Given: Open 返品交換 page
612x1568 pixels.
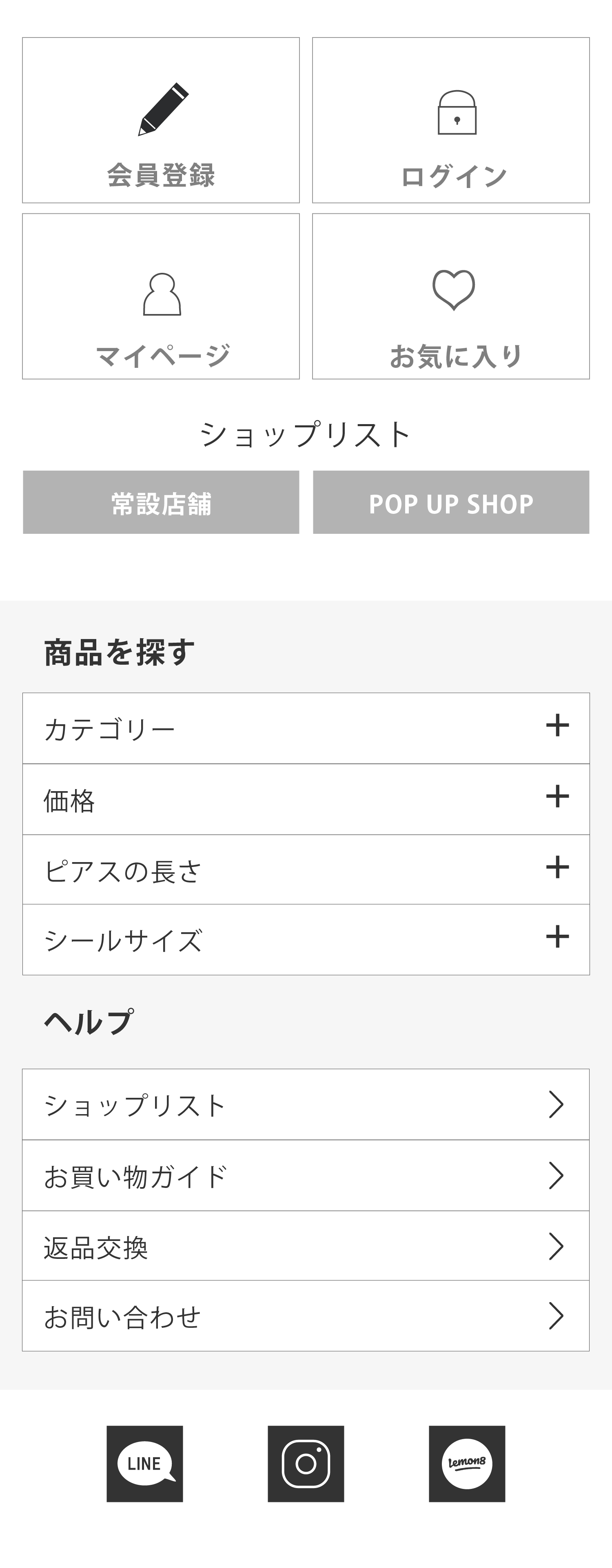Looking at the screenshot, I should [x=306, y=1246].
